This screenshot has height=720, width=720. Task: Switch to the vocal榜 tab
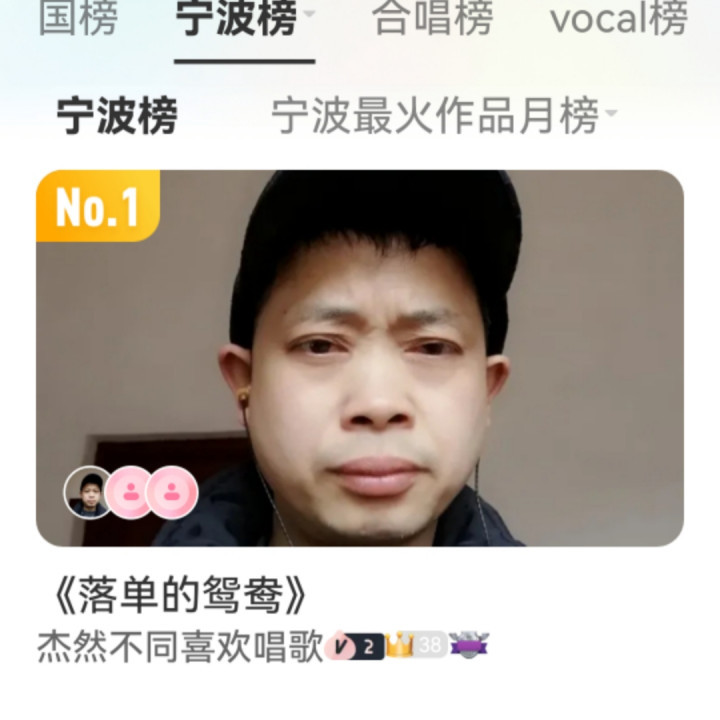point(620,19)
